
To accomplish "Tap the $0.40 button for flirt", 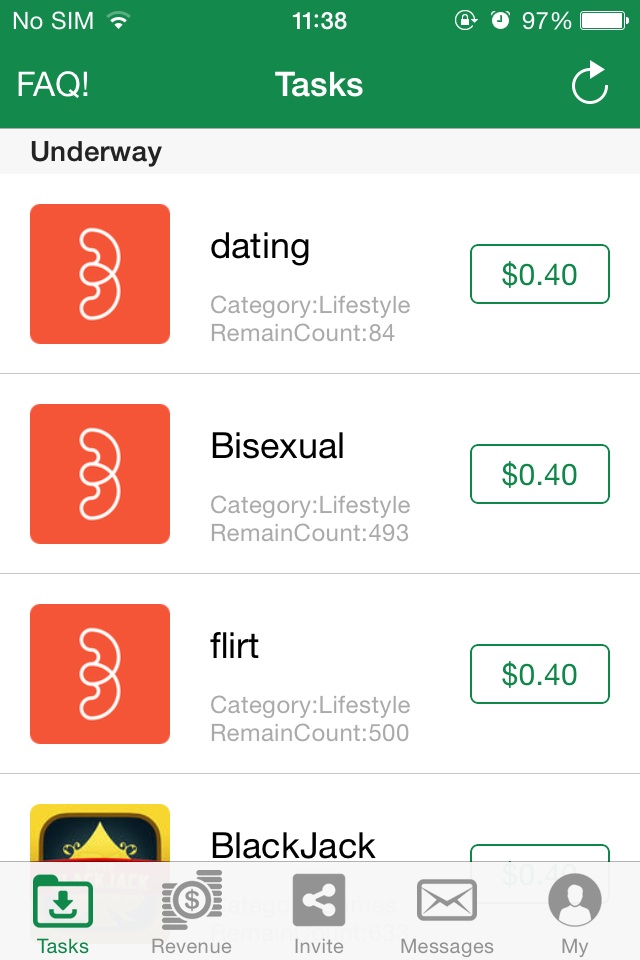I will click(x=539, y=674).
